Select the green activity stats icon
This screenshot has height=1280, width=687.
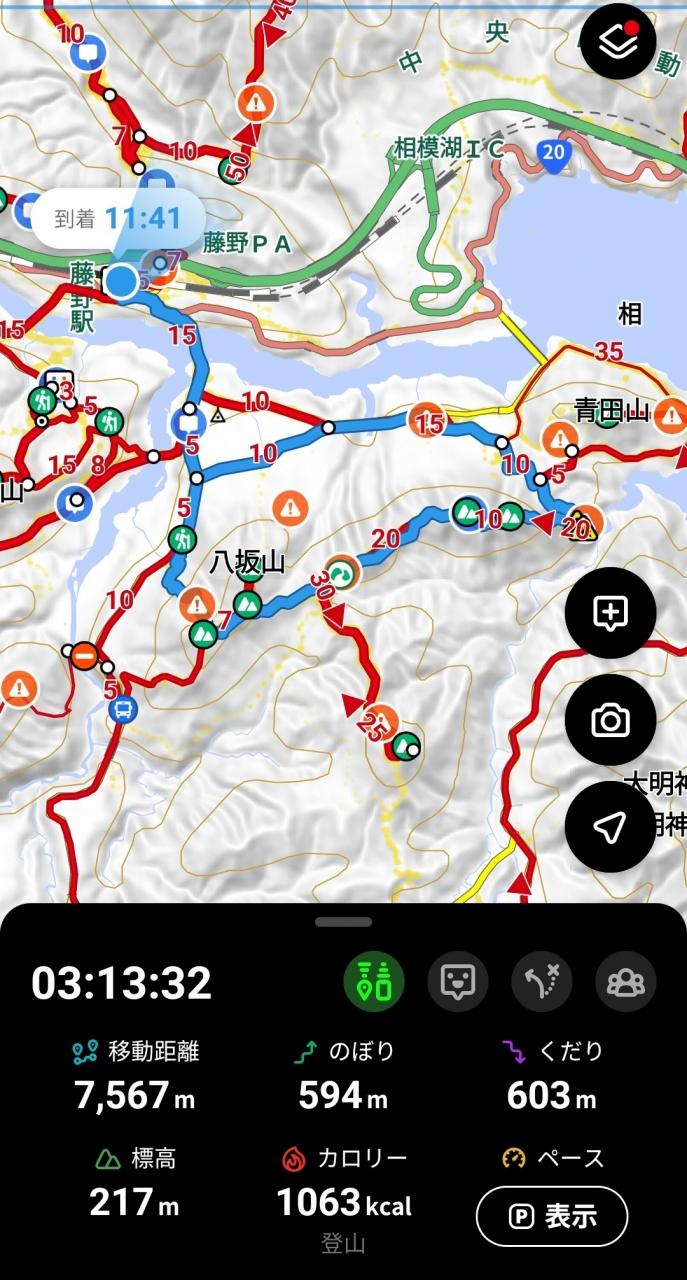[374, 981]
